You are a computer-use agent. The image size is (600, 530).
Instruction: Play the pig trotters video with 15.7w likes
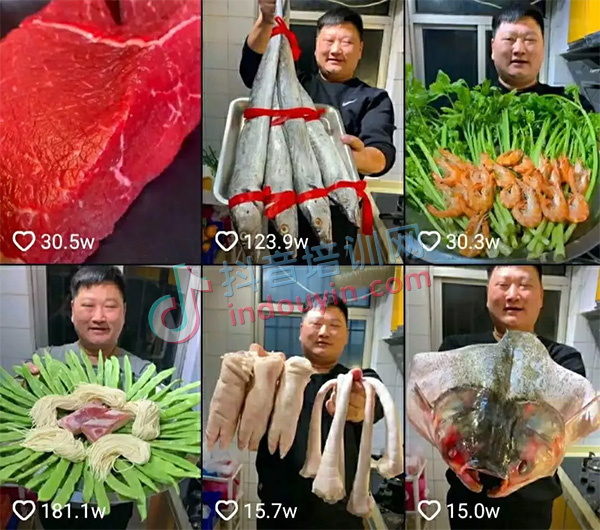coord(302,395)
